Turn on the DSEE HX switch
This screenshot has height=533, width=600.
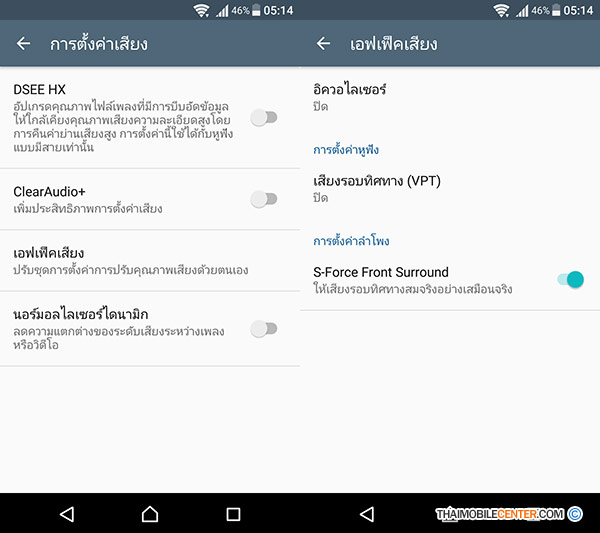click(x=264, y=118)
